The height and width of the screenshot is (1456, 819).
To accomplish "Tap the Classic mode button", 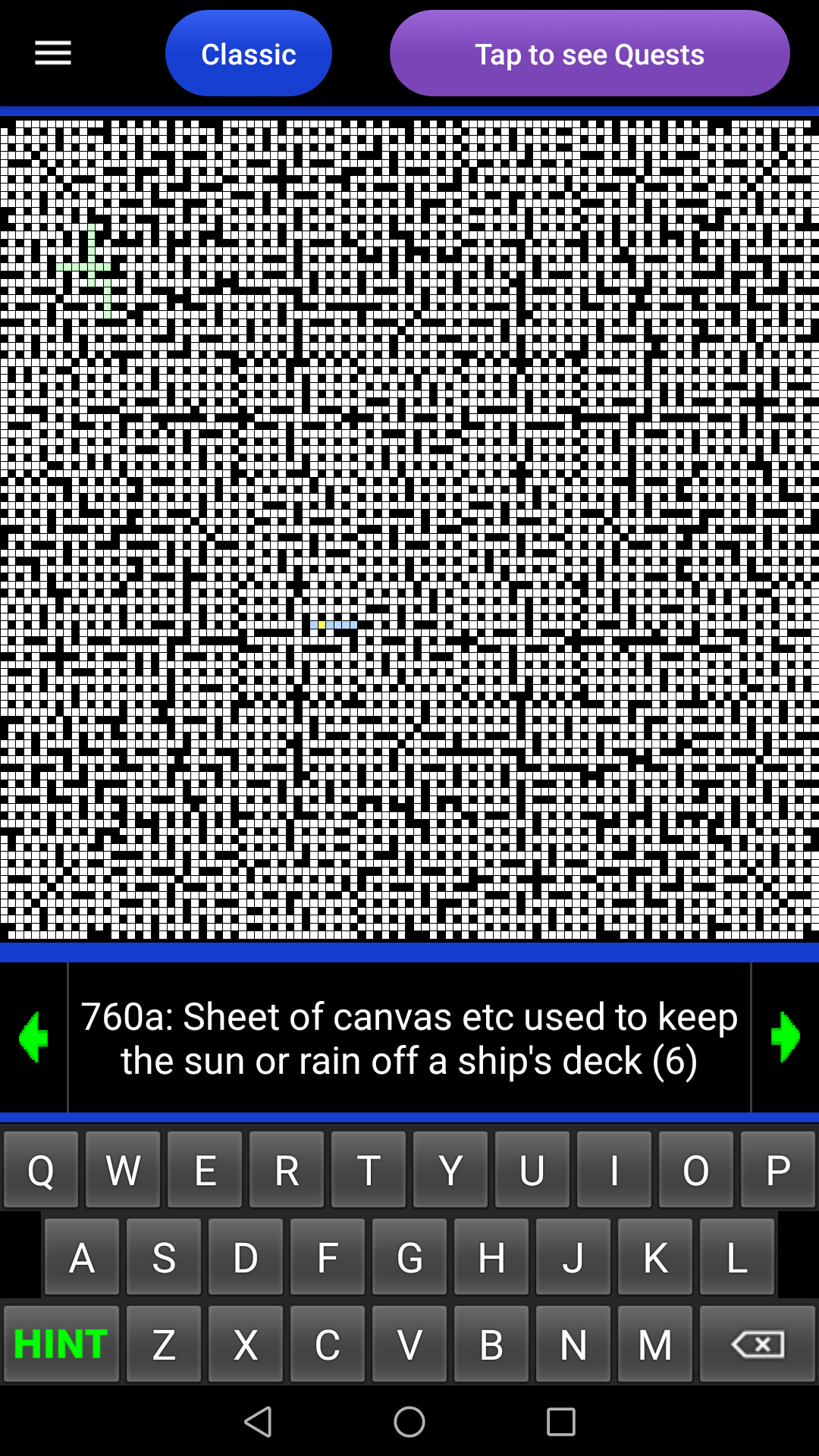I will coord(249,54).
